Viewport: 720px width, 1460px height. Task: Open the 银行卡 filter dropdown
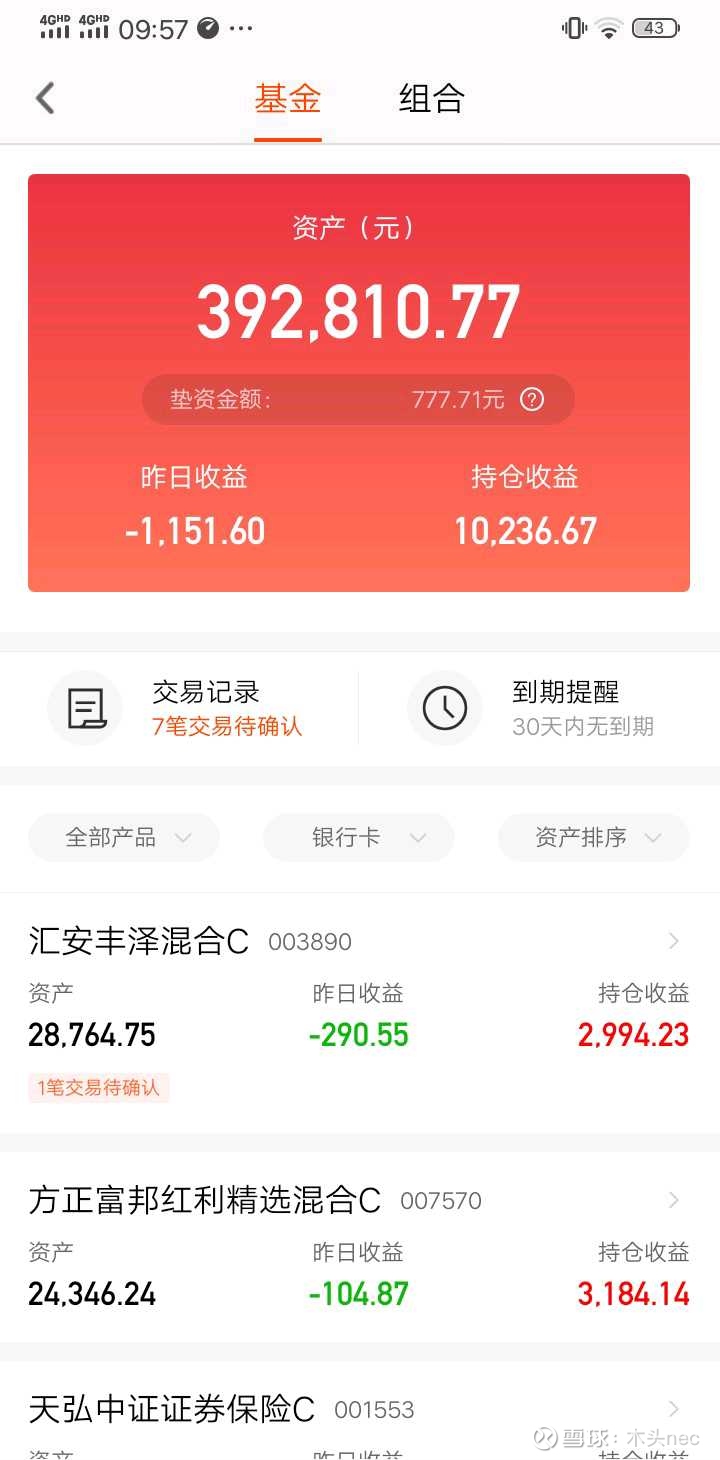point(357,838)
